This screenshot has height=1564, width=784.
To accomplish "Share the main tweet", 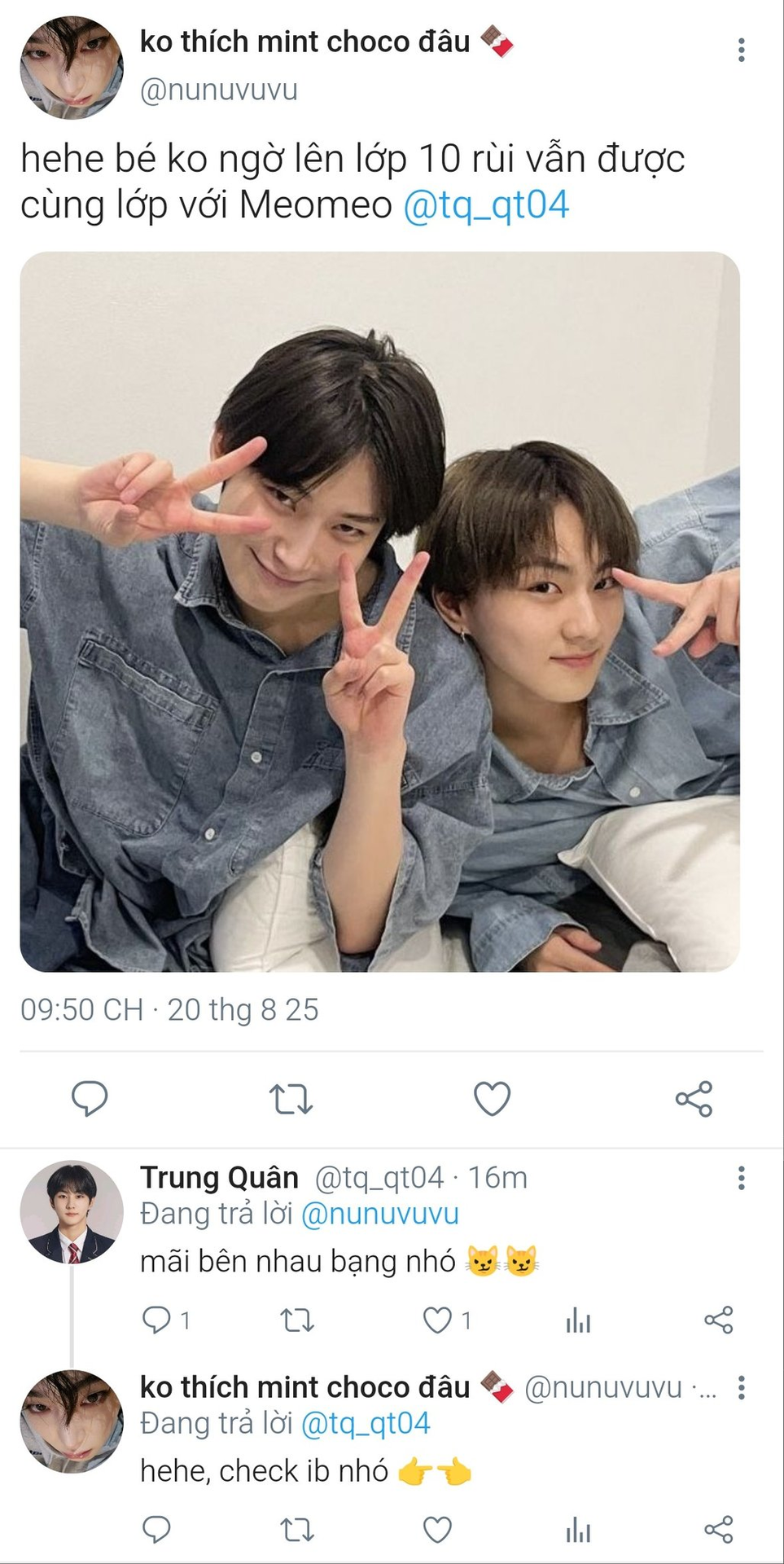I will coord(694,1098).
